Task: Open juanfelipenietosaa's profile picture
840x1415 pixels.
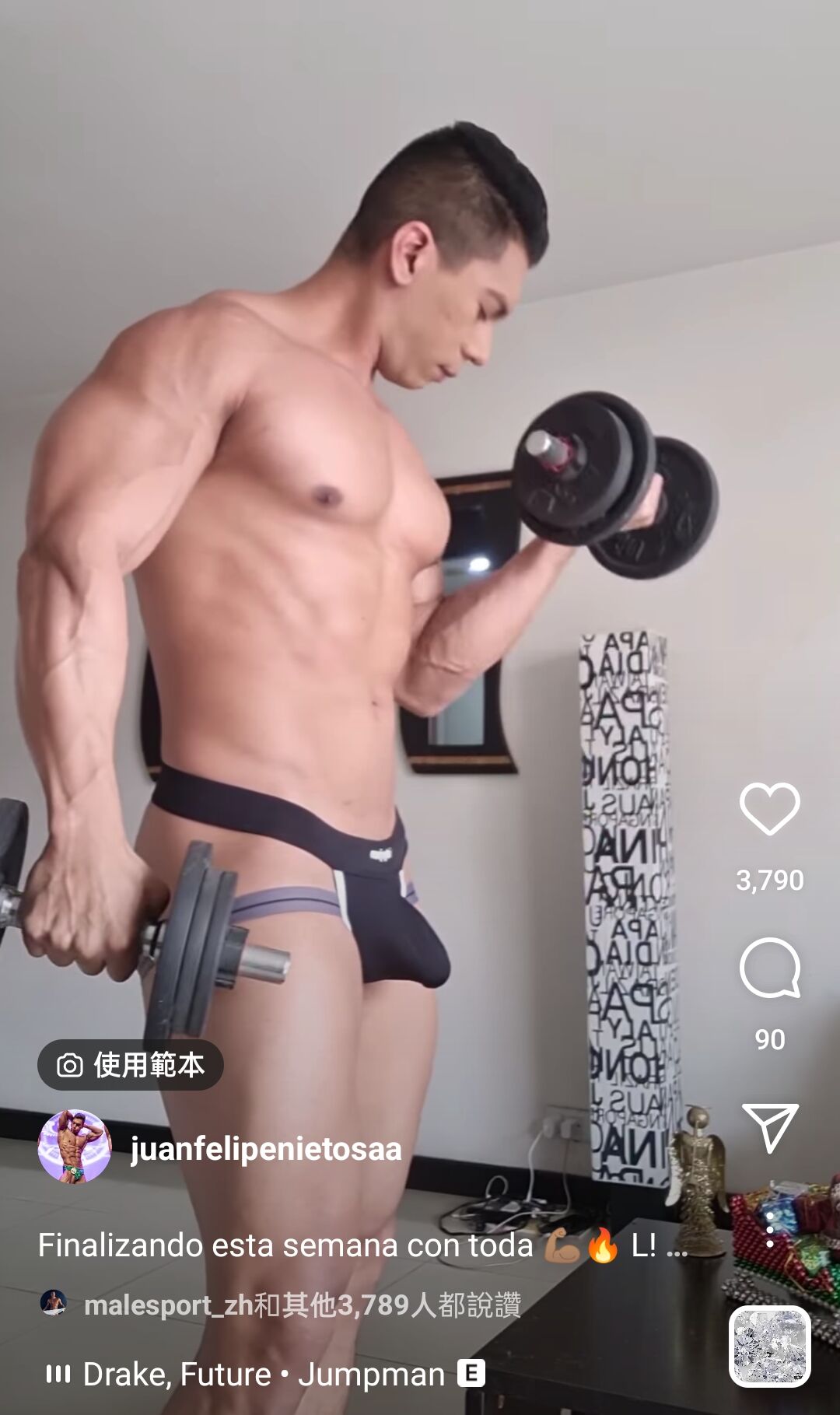Action: coord(75,1147)
